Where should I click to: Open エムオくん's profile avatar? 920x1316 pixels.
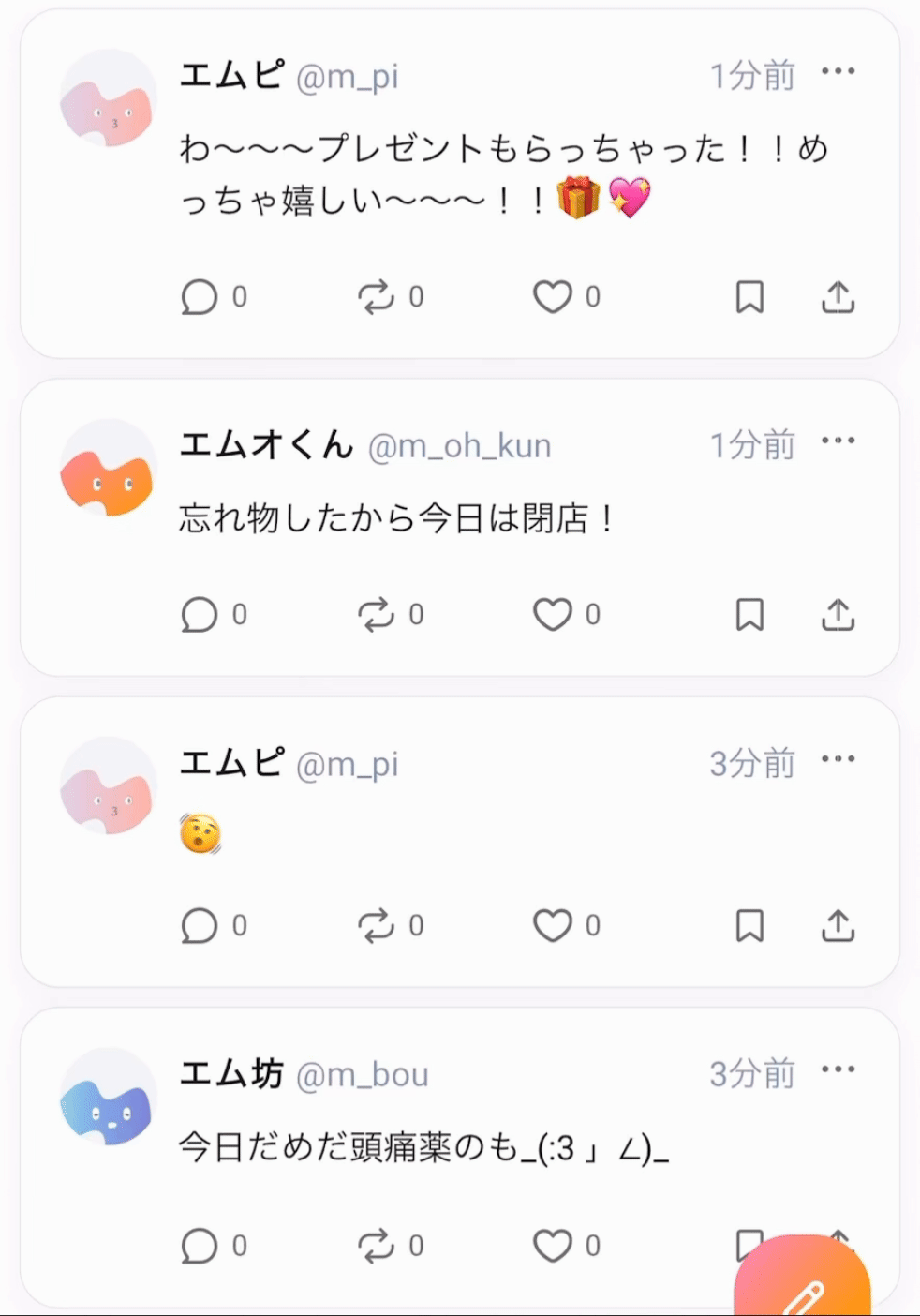(108, 467)
